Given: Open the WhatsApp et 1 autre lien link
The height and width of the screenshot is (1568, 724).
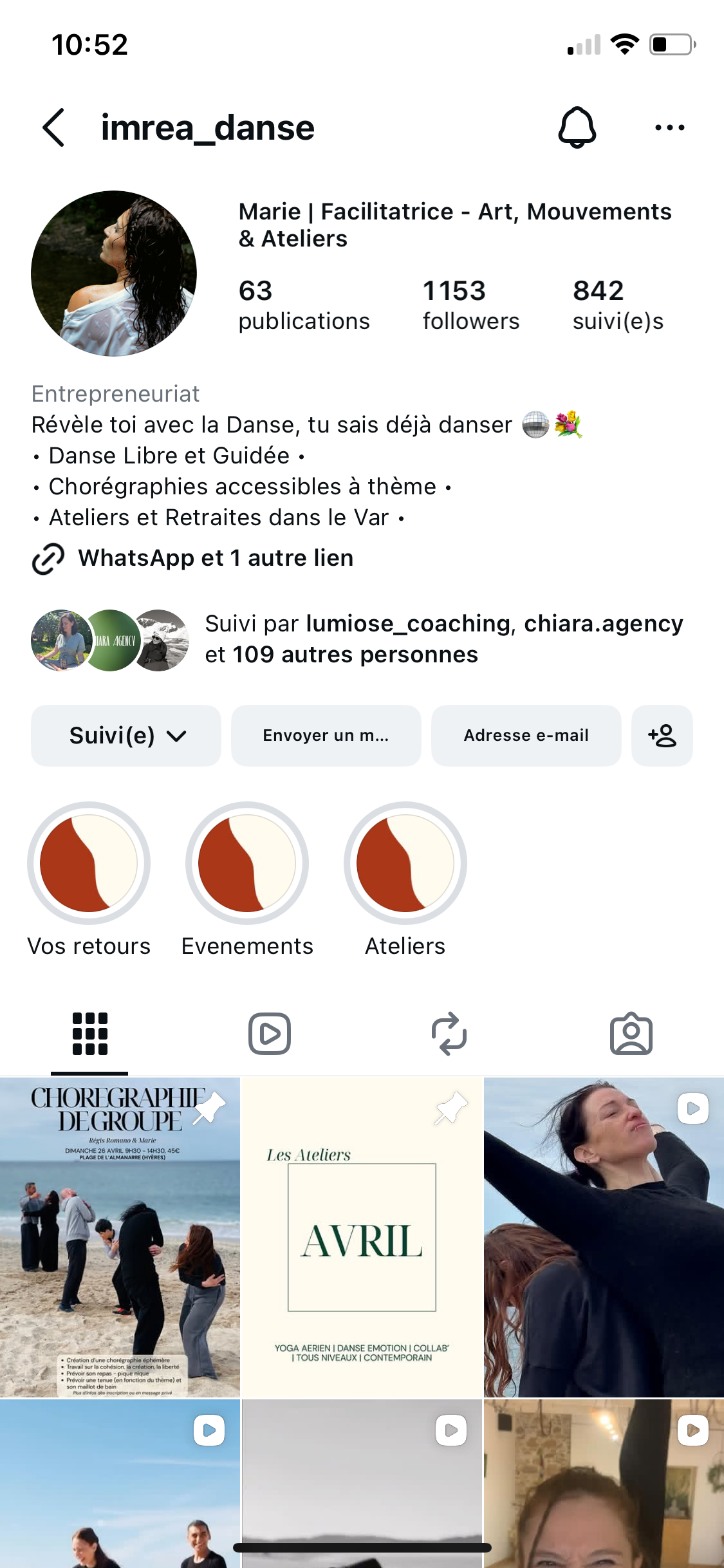Looking at the screenshot, I should pos(215,558).
